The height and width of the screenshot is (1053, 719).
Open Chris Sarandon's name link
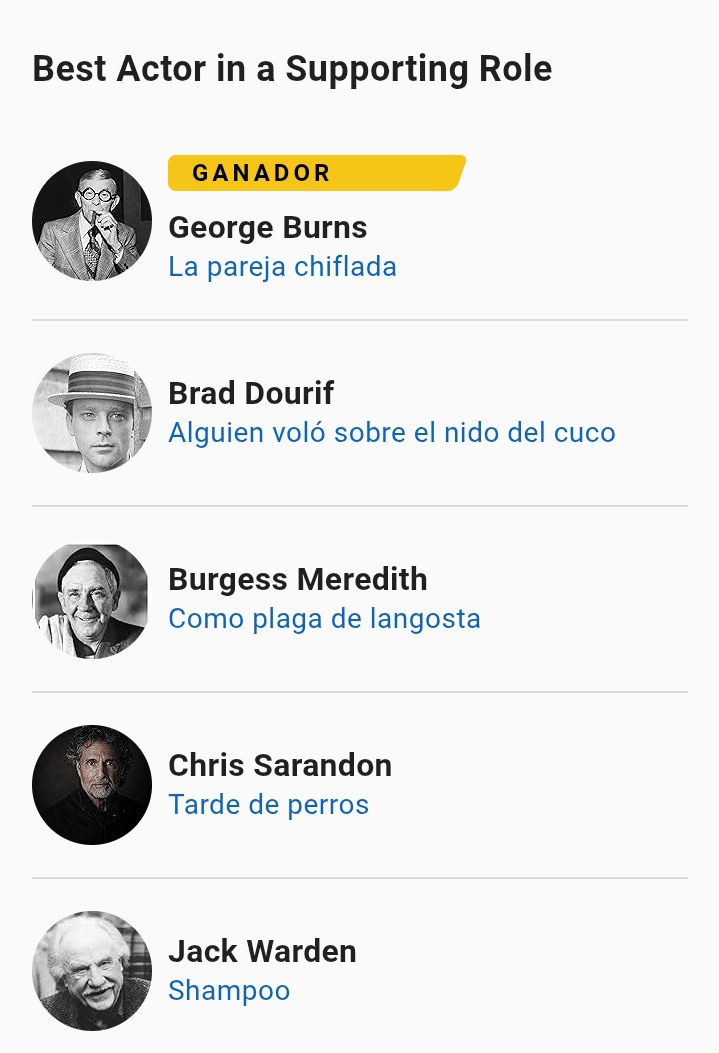279,765
